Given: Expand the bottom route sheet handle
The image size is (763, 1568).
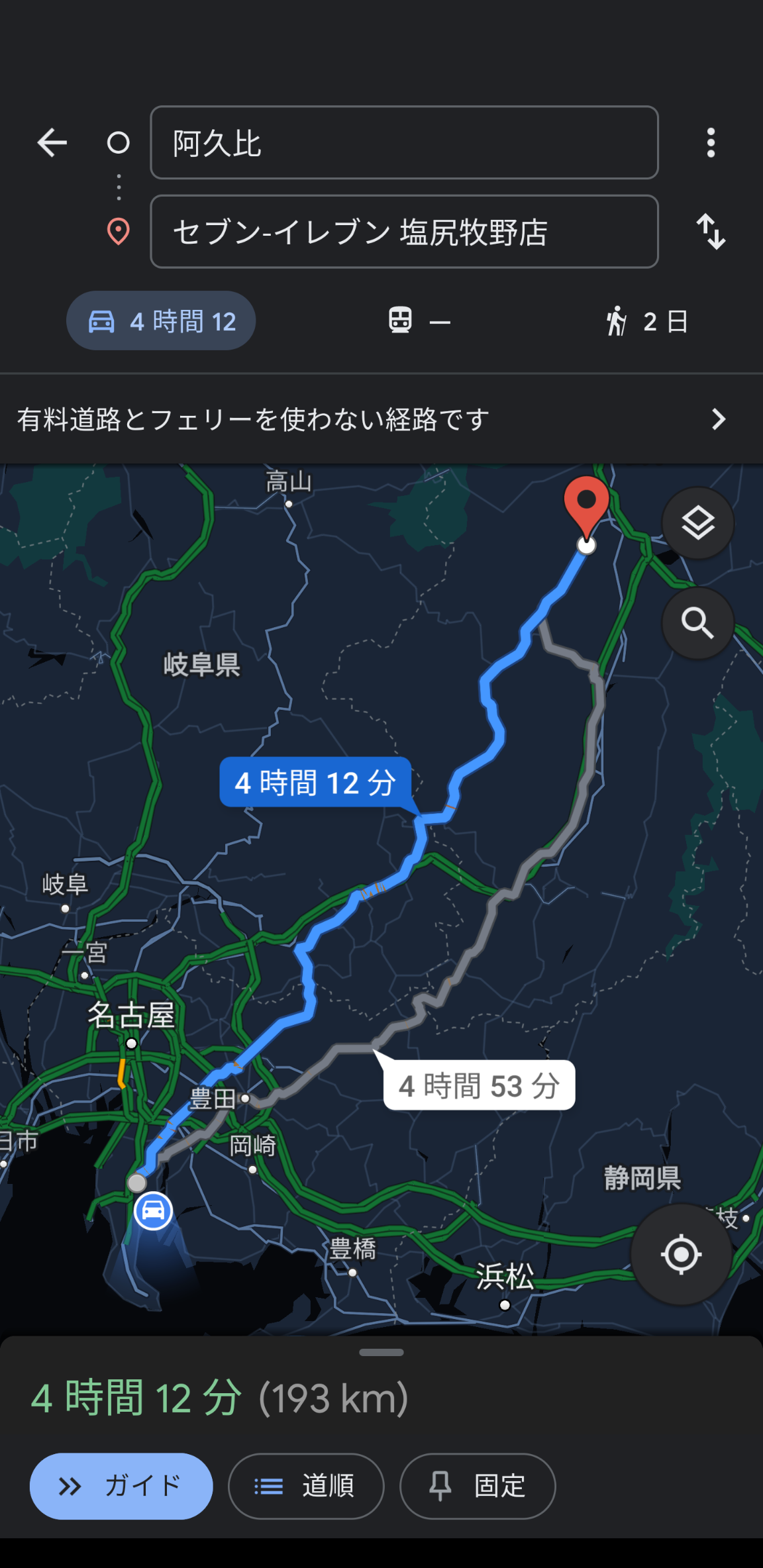Looking at the screenshot, I should click(381, 1352).
